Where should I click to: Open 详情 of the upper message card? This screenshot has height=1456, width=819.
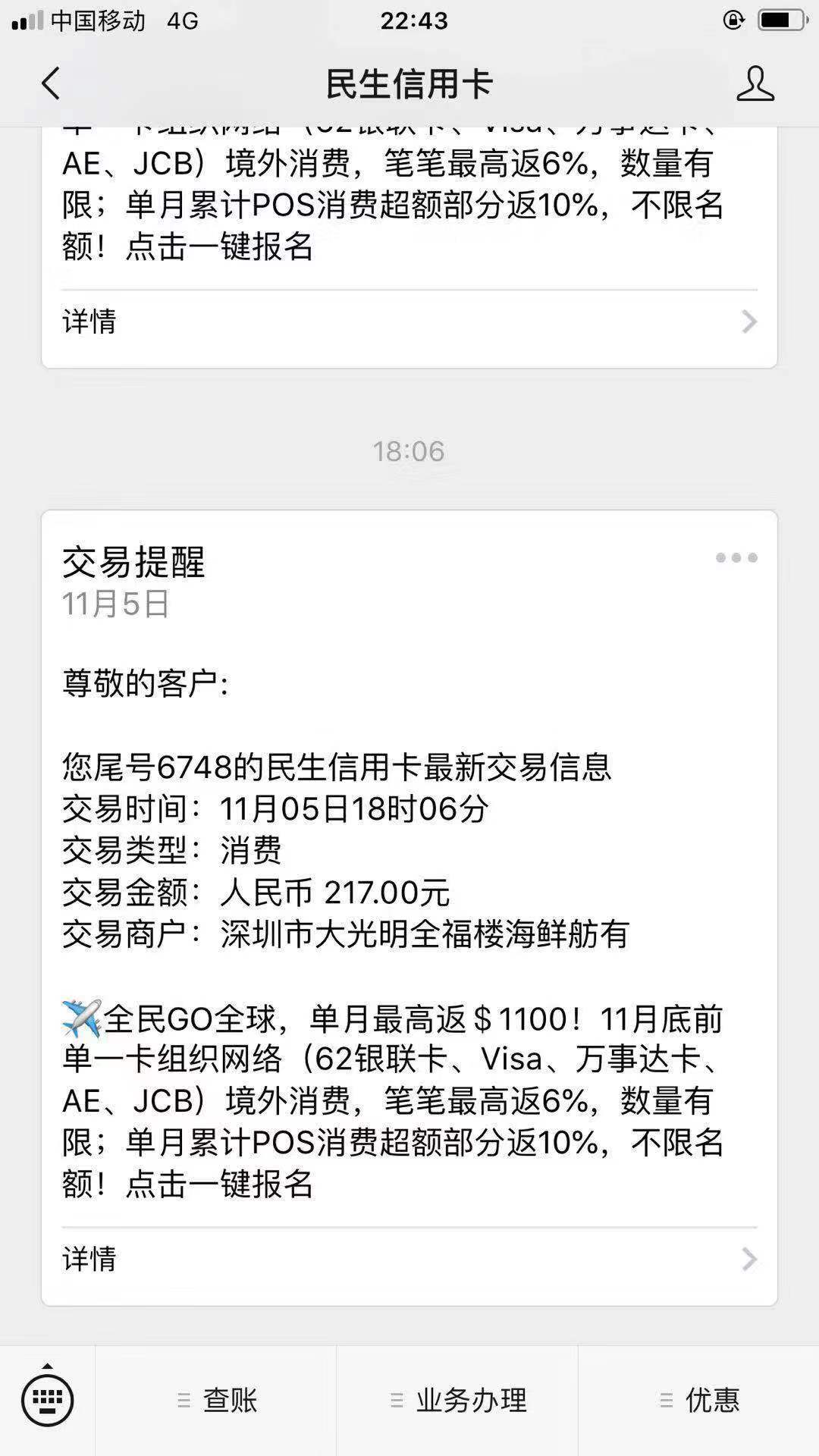409,322
